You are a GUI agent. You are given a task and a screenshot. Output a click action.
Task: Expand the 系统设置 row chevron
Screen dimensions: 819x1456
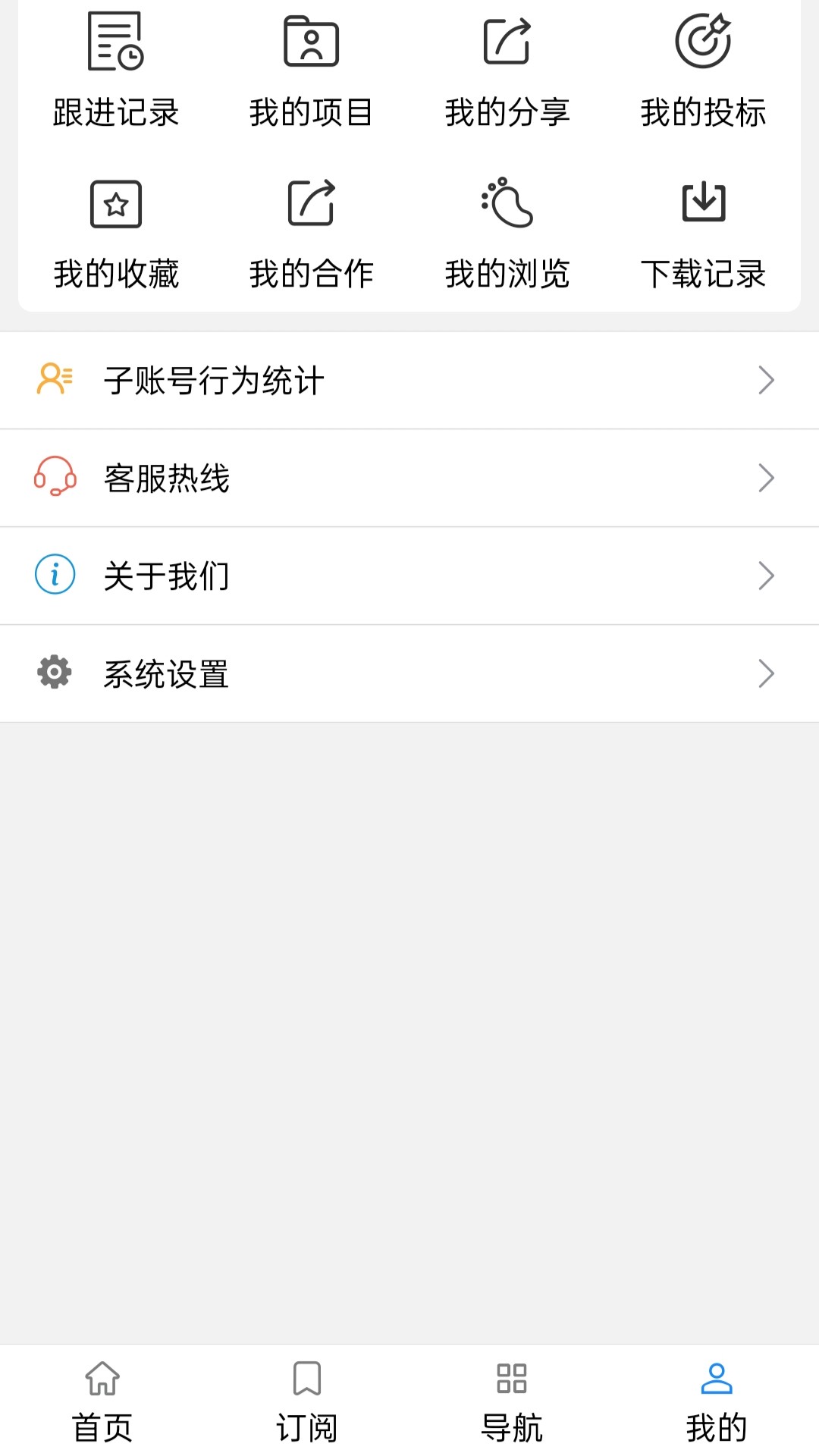tap(767, 673)
